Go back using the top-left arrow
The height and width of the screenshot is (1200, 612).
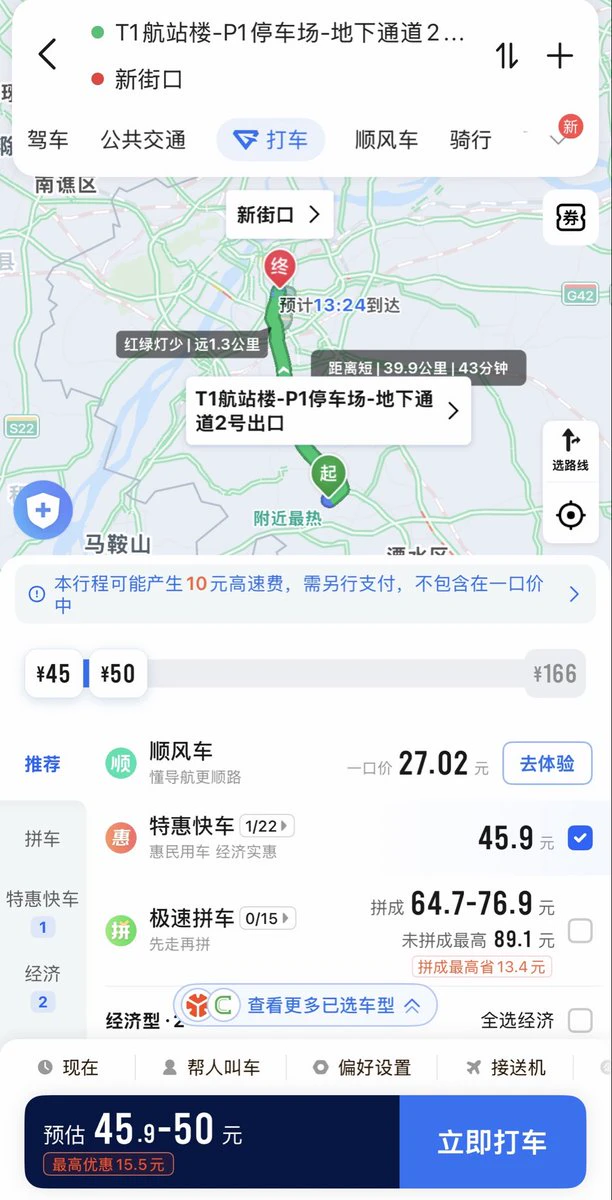(x=47, y=54)
